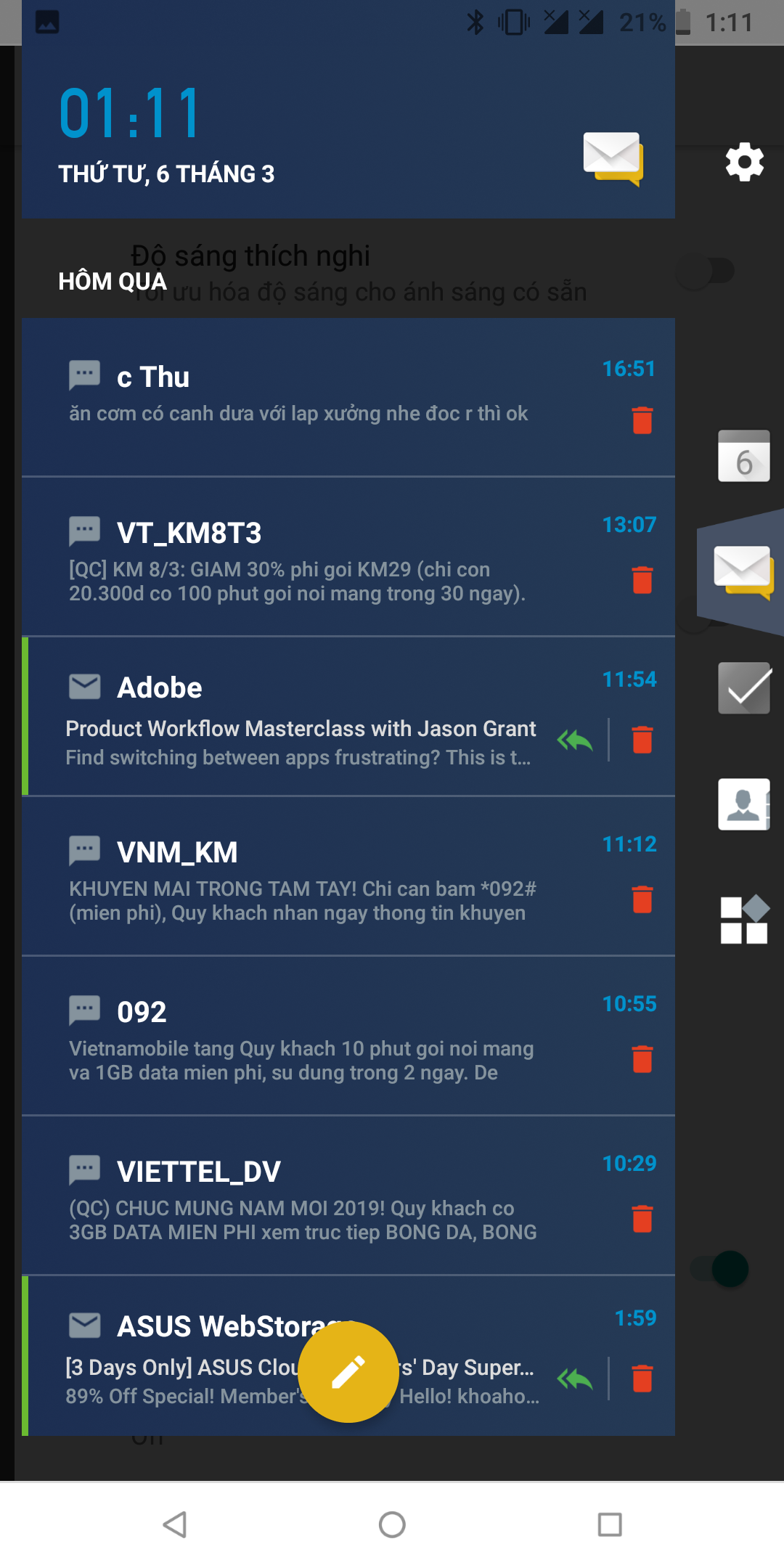Screen dimensions: 784x1568
Task: Delete the c Thu message
Action: pyautogui.click(x=642, y=420)
